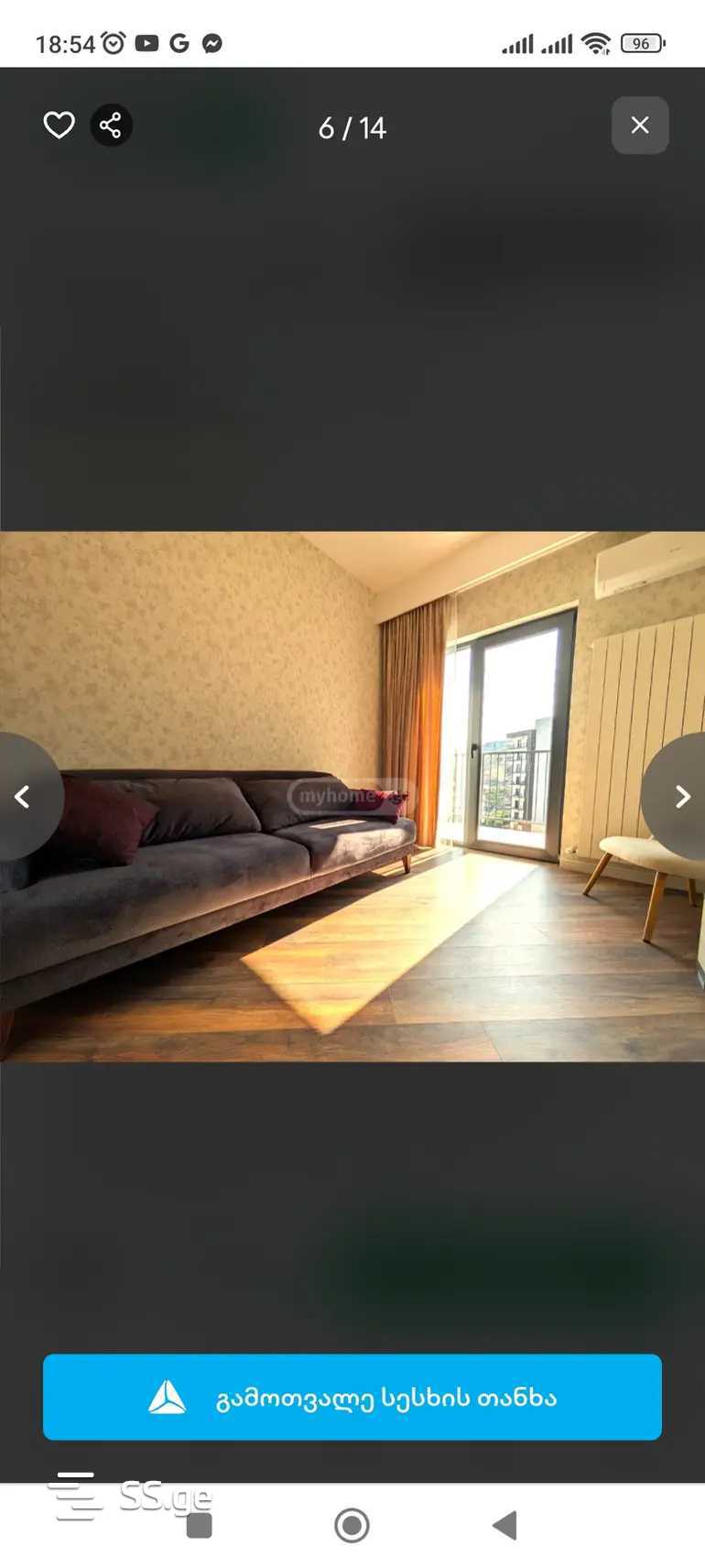Tap the გამოთვალე სესხის თანხა button

[352, 1397]
